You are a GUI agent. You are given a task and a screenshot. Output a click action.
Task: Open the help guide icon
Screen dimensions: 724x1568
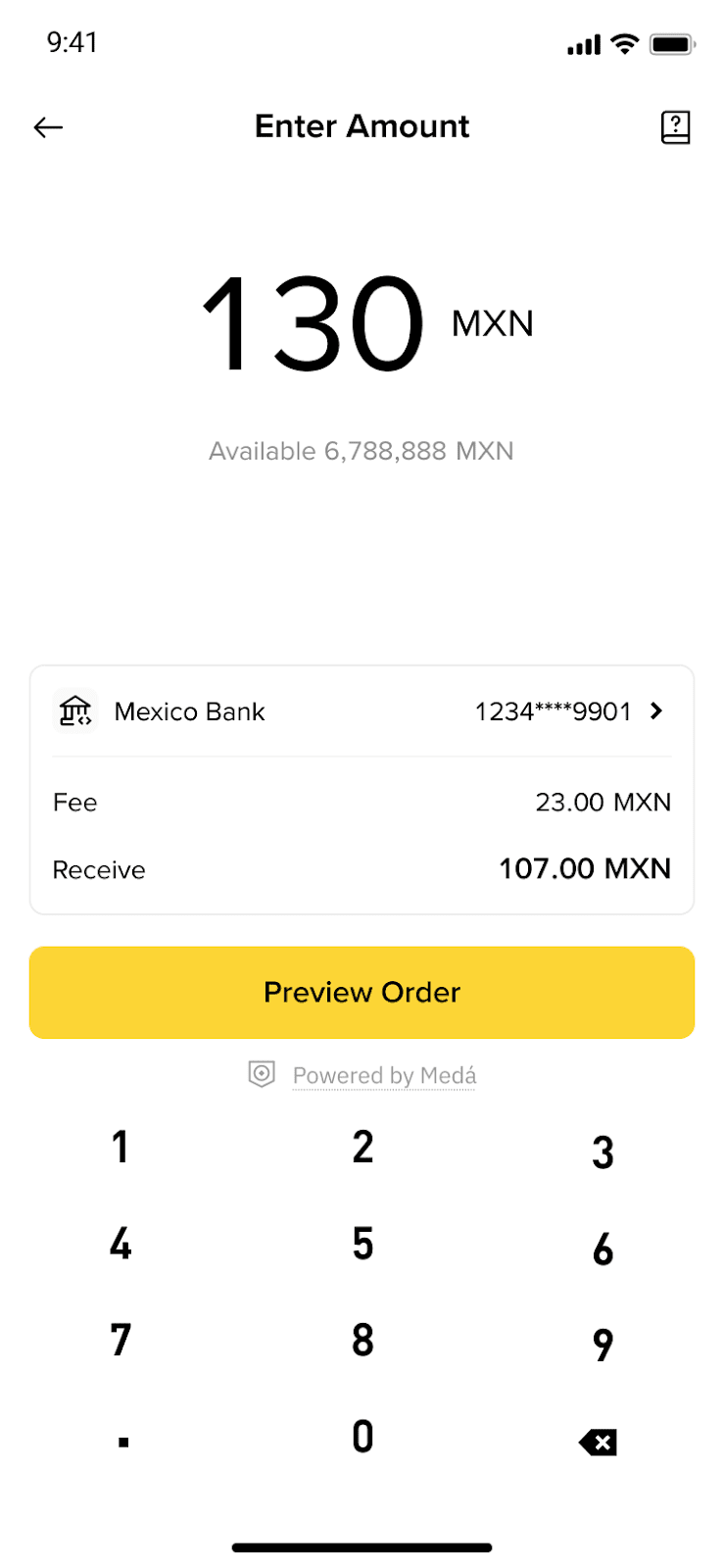point(675,127)
